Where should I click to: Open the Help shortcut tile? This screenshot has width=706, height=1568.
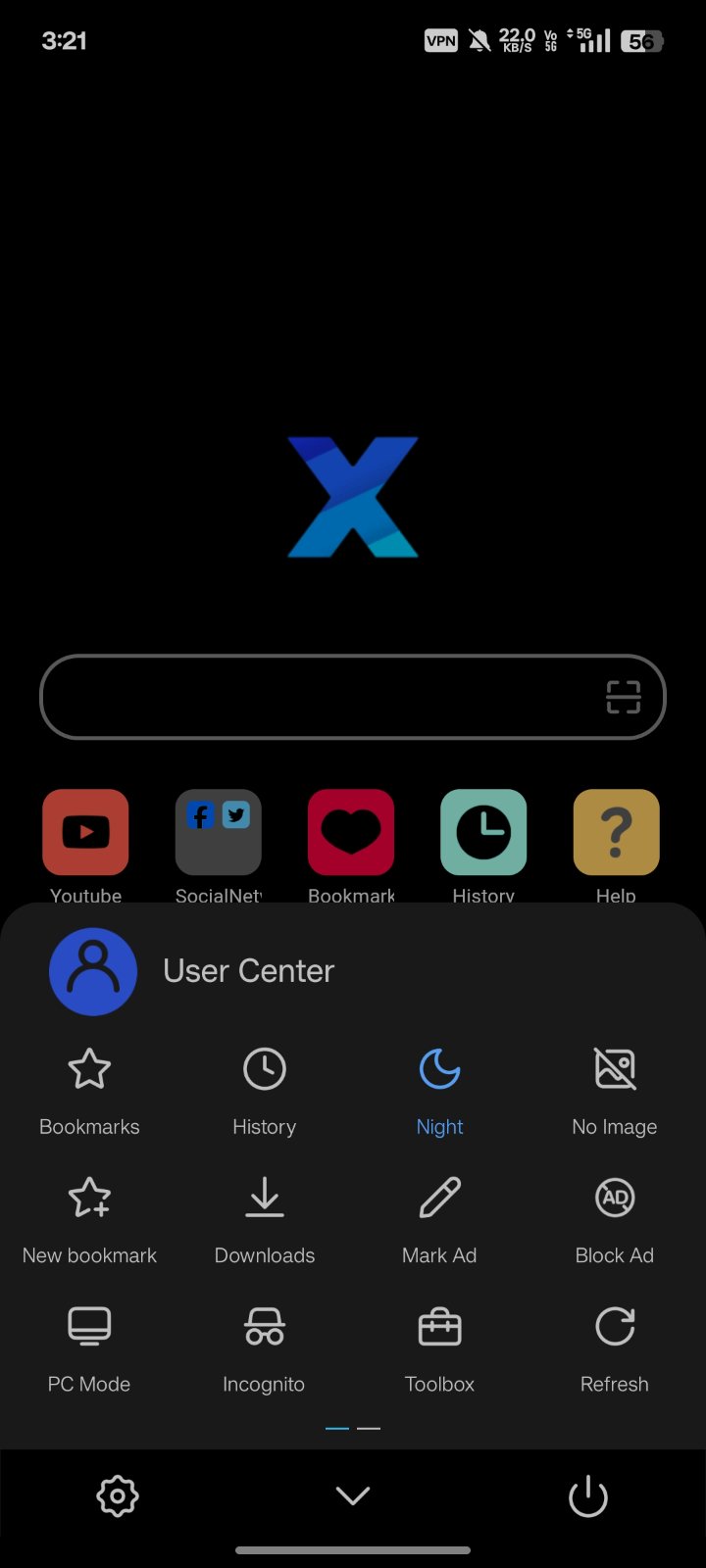[616, 832]
